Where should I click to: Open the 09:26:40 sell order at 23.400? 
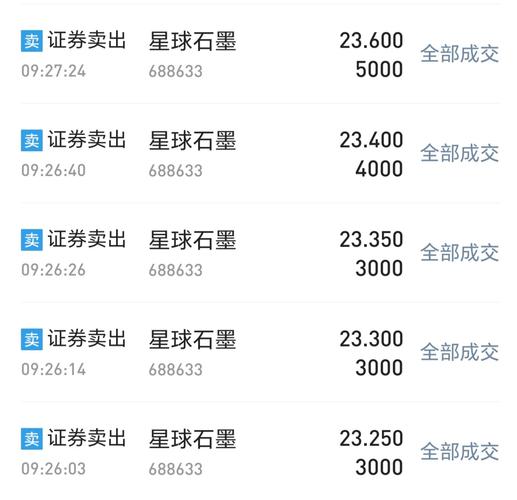(x=260, y=153)
